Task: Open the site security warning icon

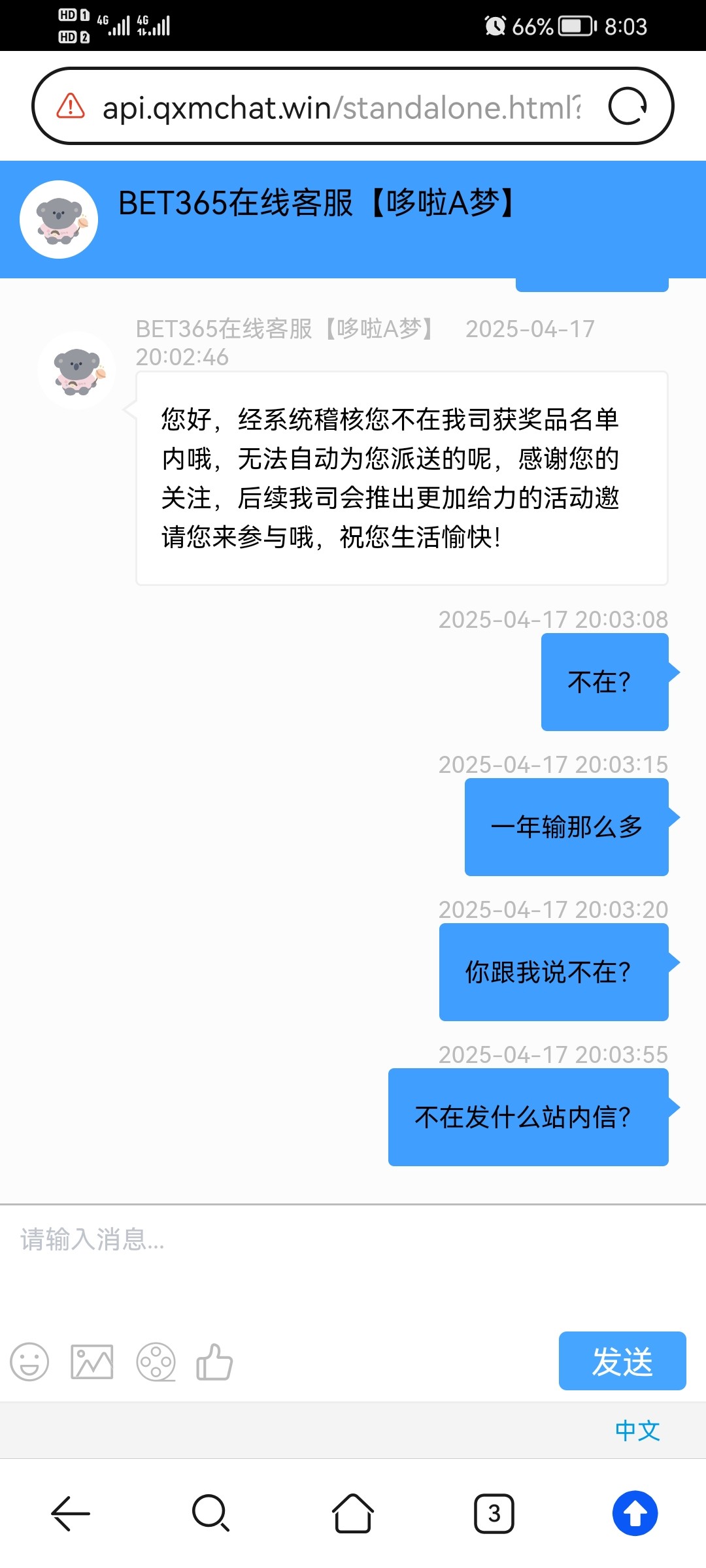Action: (71, 106)
